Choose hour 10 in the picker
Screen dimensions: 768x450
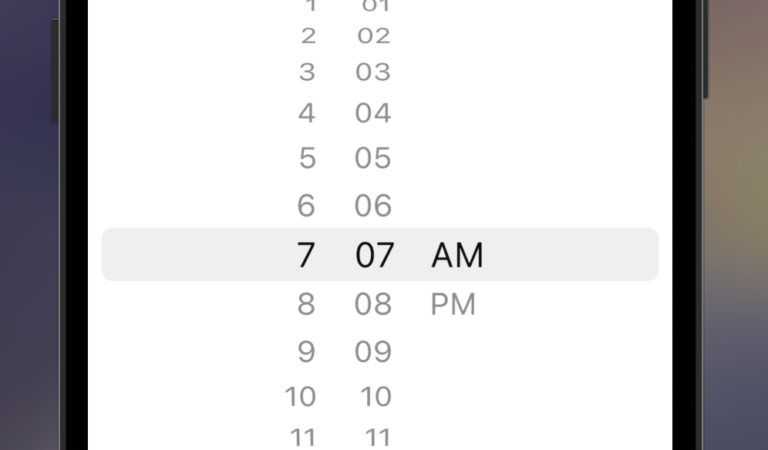click(301, 397)
